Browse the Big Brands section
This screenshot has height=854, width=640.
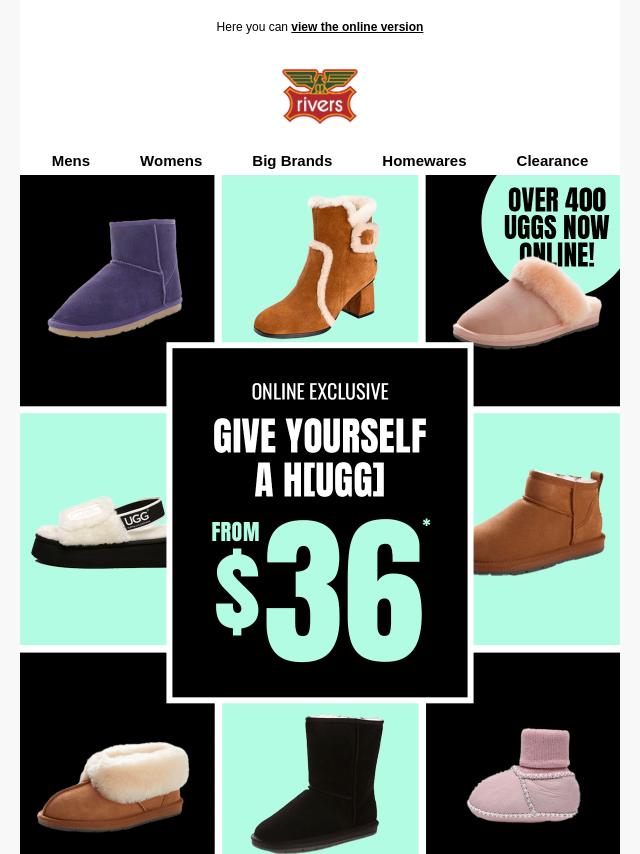[x=292, y=160]
